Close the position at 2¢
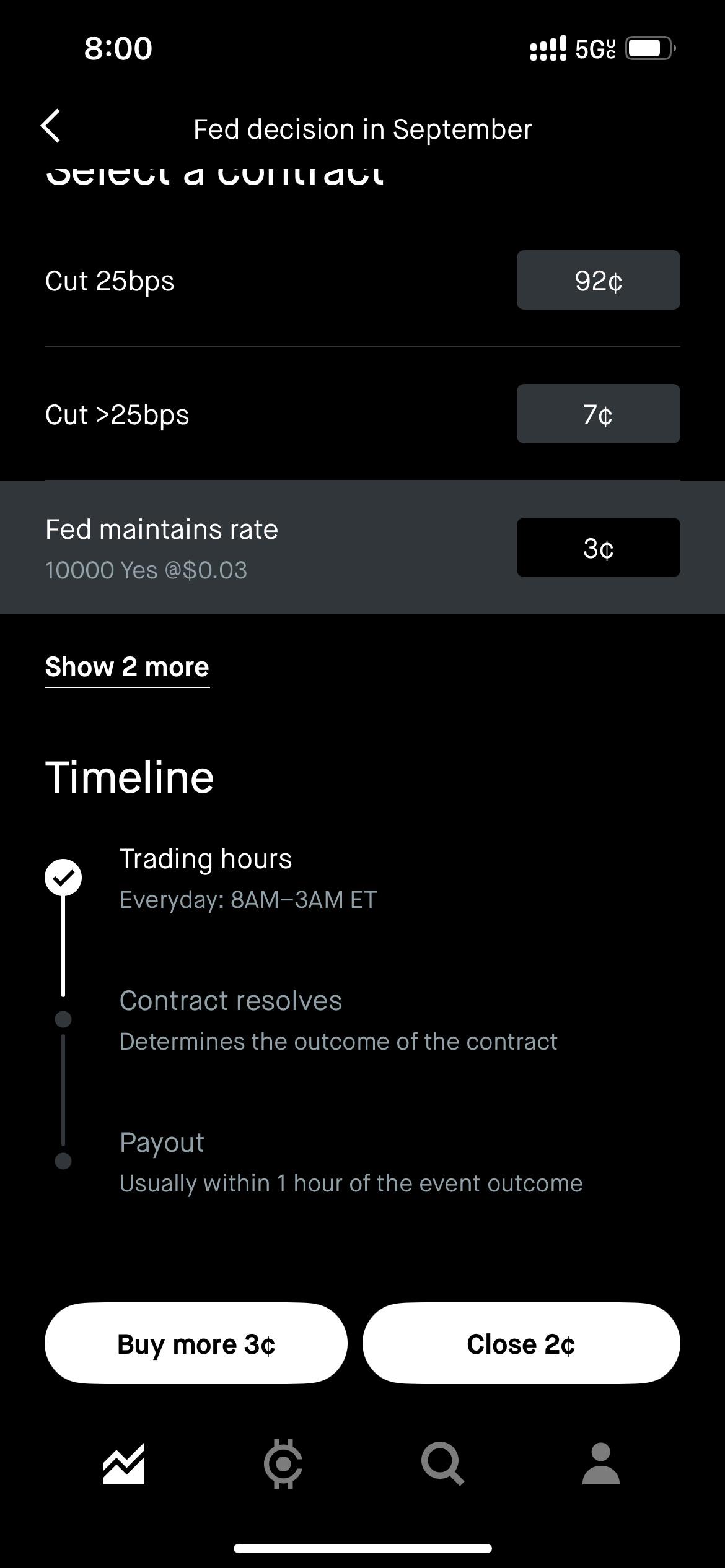The height and width of the screenshot is (1568, 725). (x=521, y=1344)
